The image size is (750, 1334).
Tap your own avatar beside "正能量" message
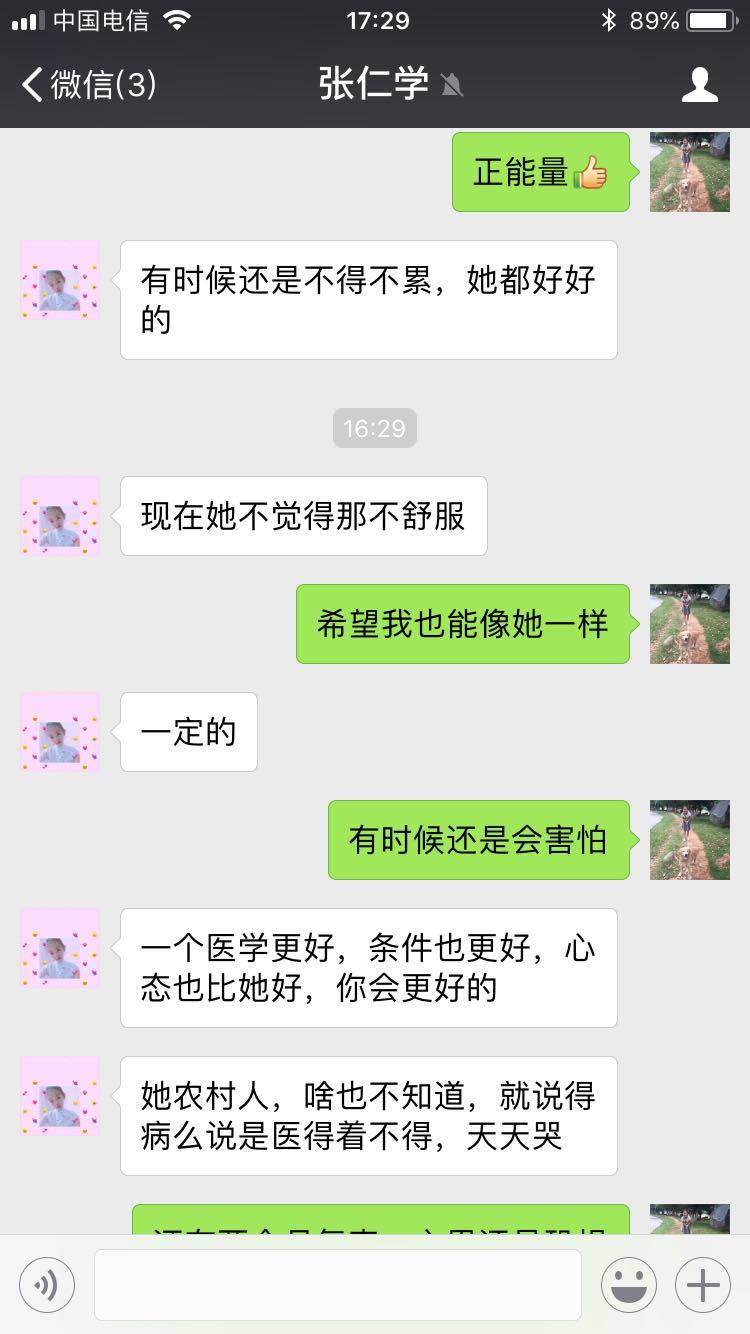[x=689, y=172]
